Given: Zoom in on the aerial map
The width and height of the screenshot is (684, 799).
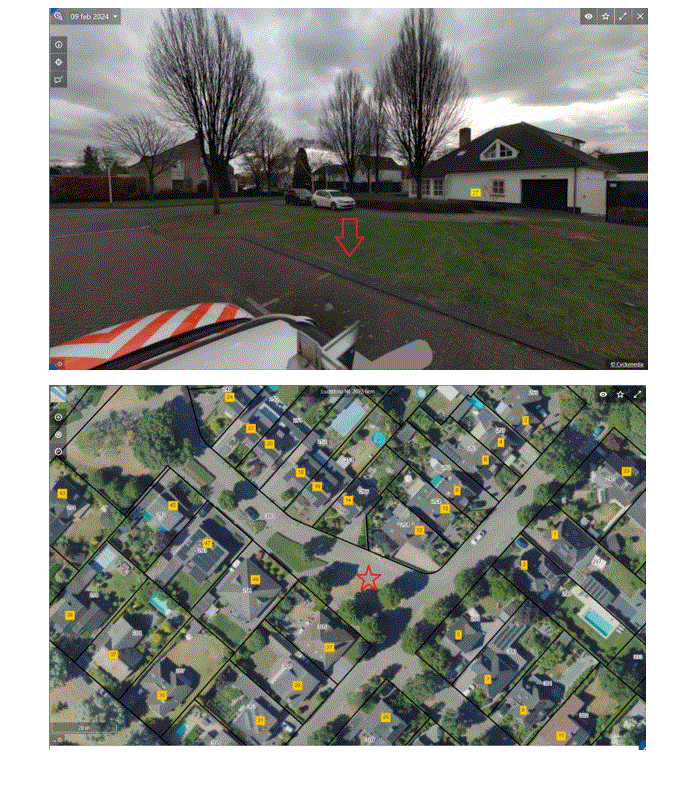Looking at the screenshot, I should (x=58, y=417).
